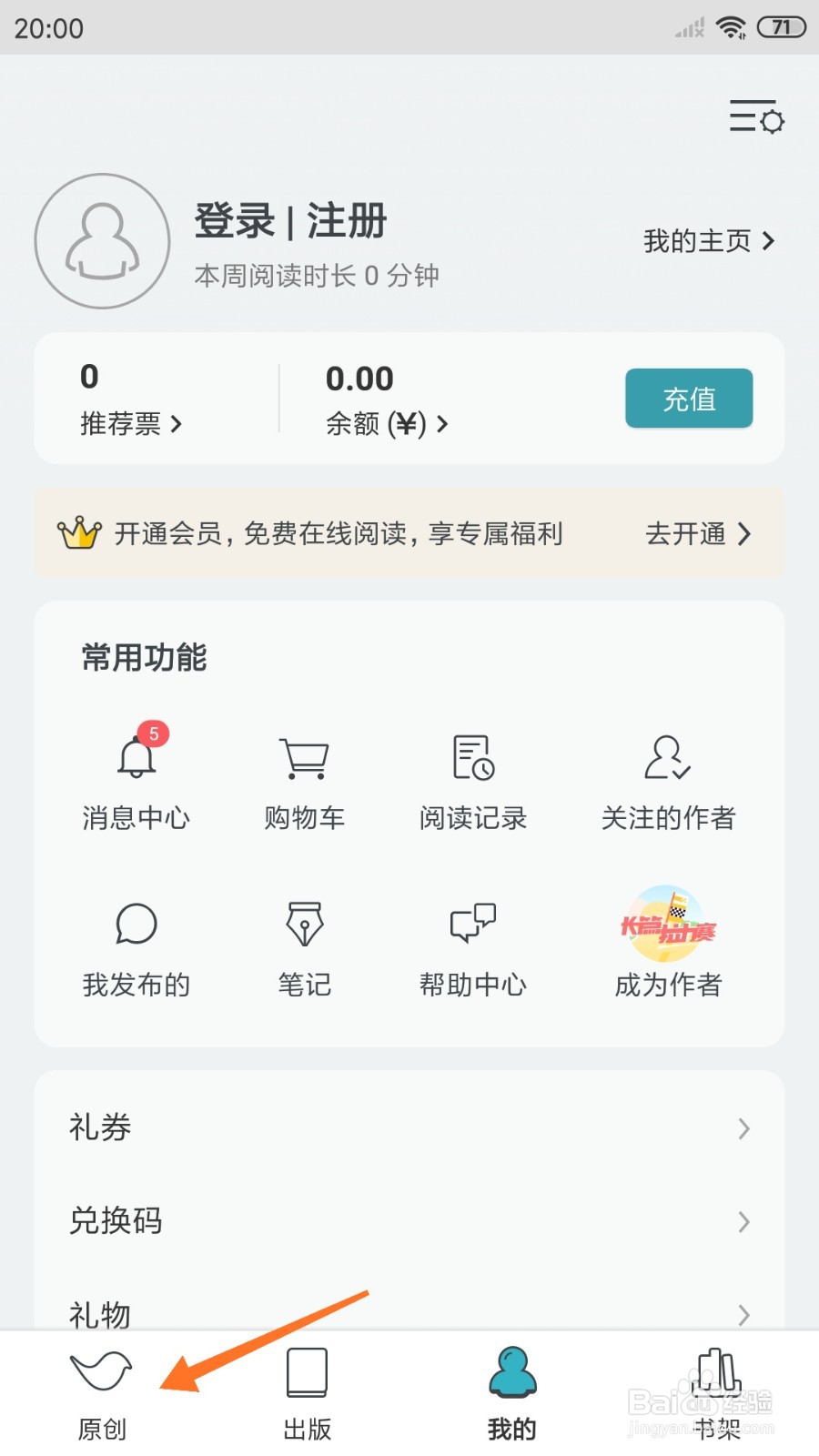The height and width of the screenshot is (1456, 819).
Task: Open the settings menu icon at top right
Action: pyautogui.click(x=756, y=118)
